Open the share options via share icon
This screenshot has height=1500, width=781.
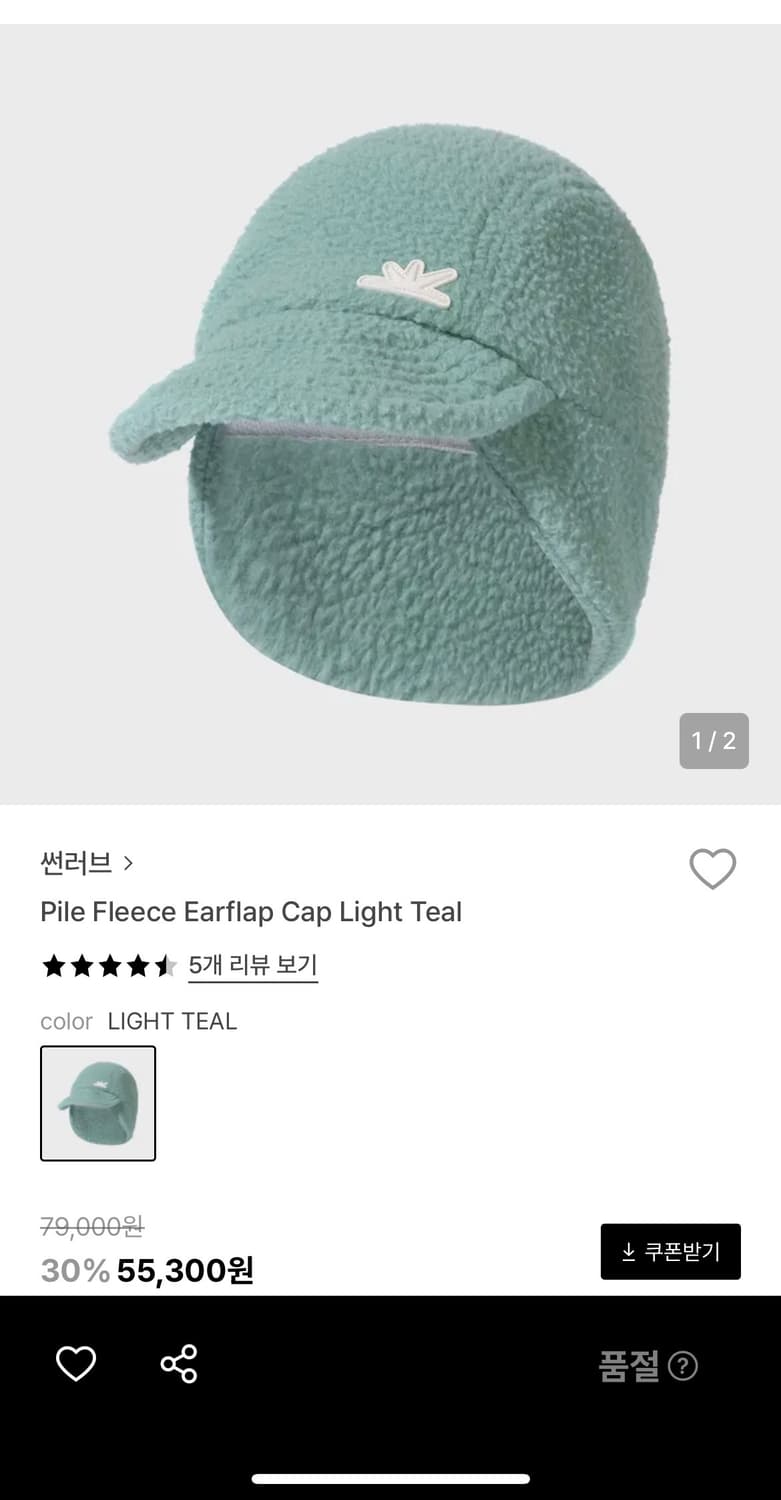(178, 1362)
